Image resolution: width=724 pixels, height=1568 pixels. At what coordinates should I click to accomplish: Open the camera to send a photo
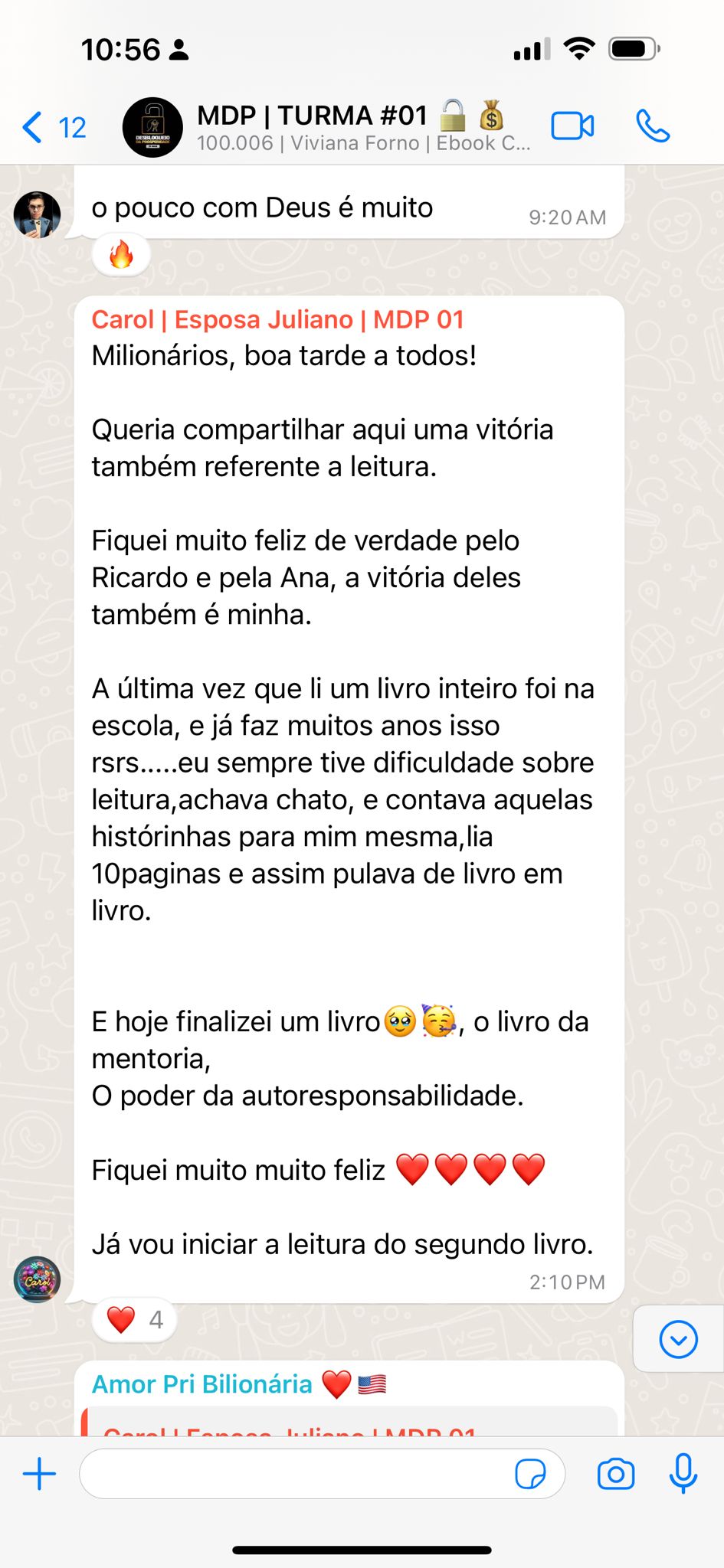point(616,1474)
